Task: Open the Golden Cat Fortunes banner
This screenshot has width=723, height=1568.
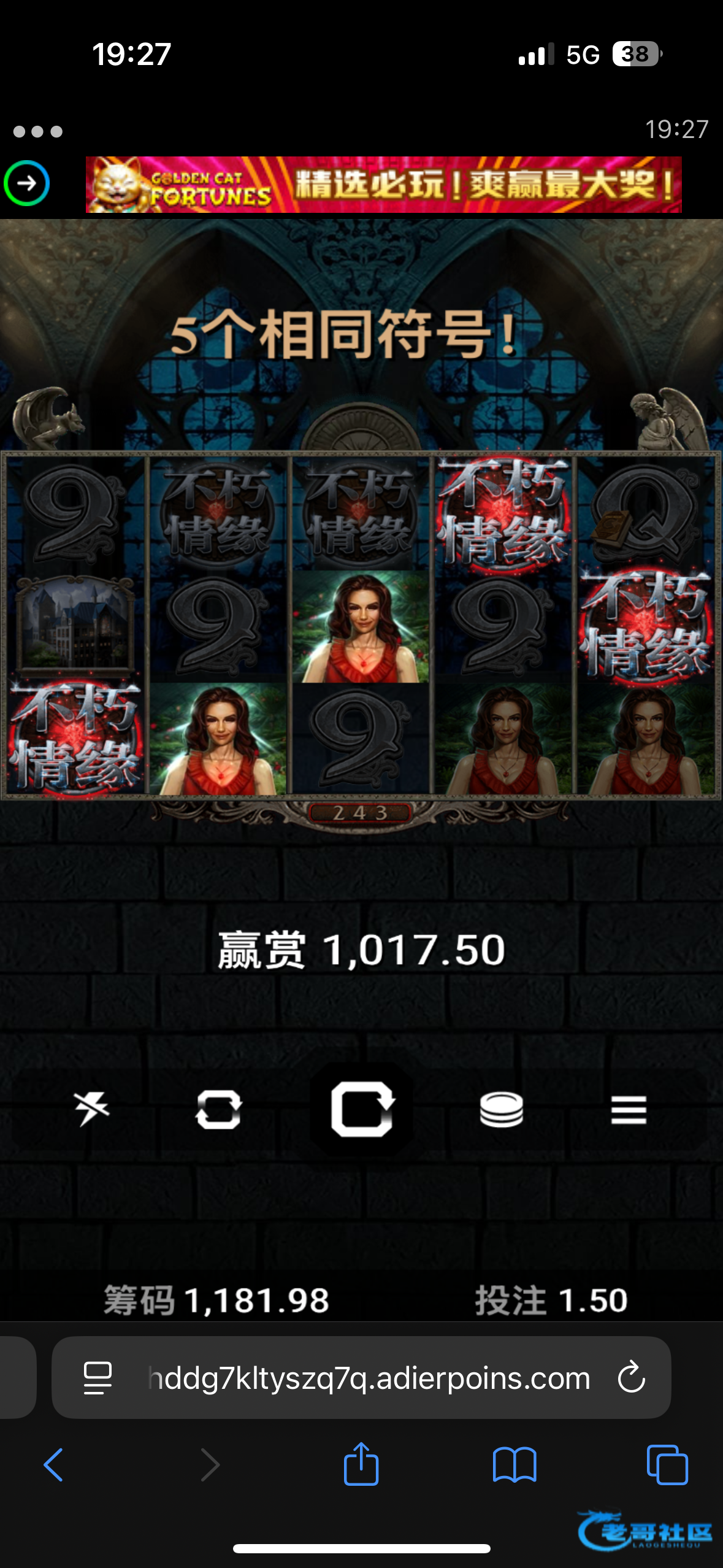Action: (383, 185)
